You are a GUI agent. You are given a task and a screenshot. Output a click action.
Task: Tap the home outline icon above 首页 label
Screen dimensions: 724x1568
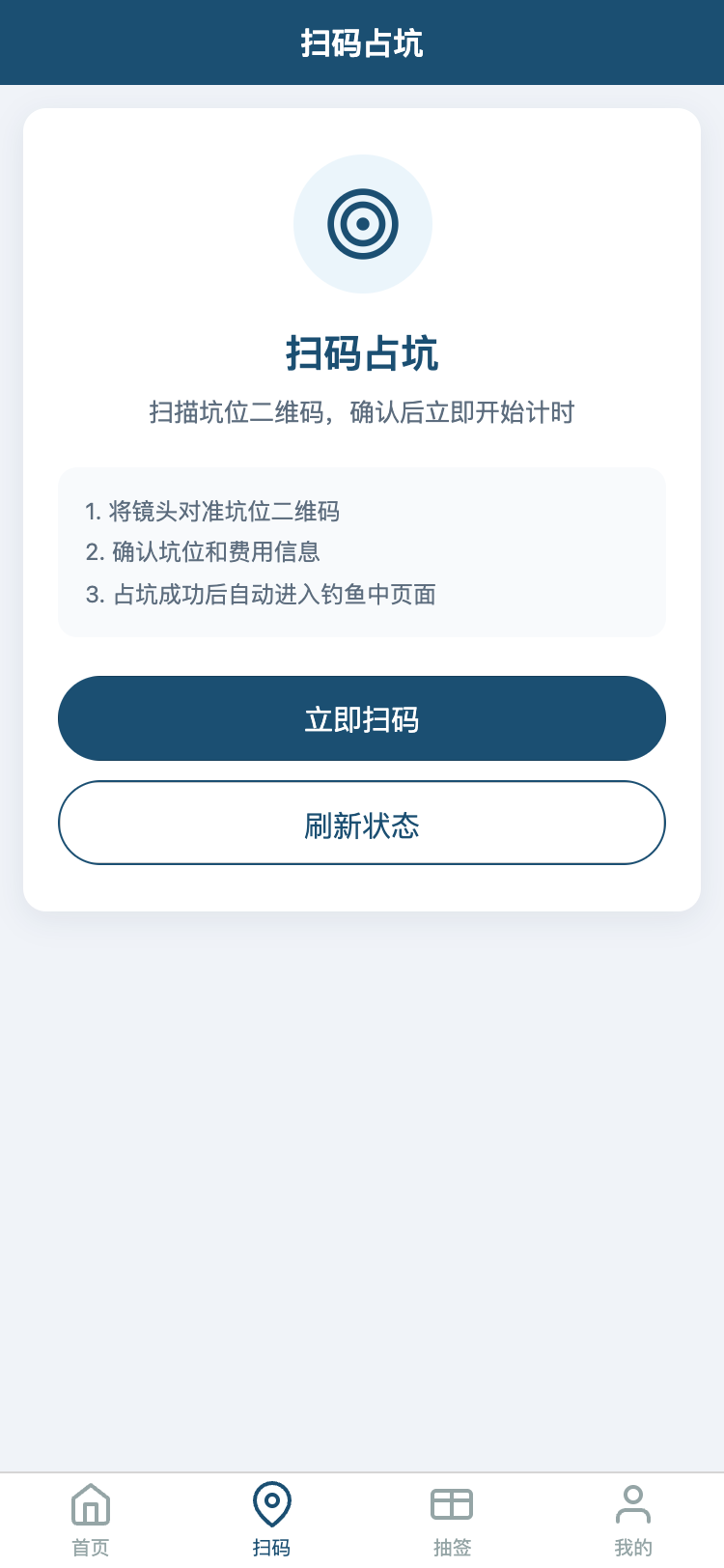(91, 1504)
